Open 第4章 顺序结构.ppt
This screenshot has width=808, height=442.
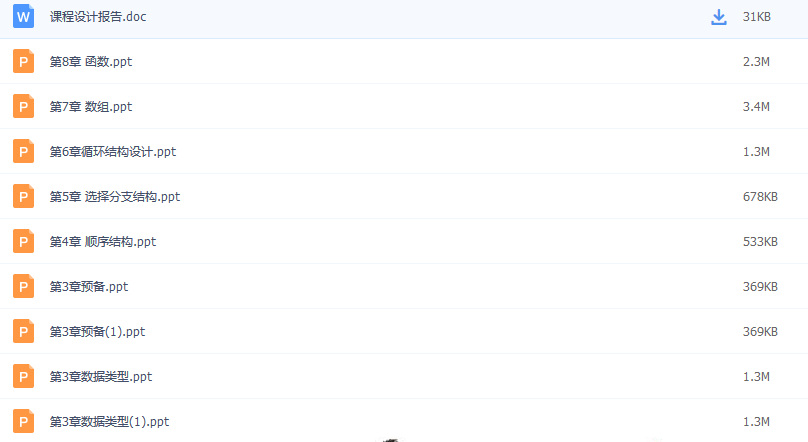click(x=103, y=242)
